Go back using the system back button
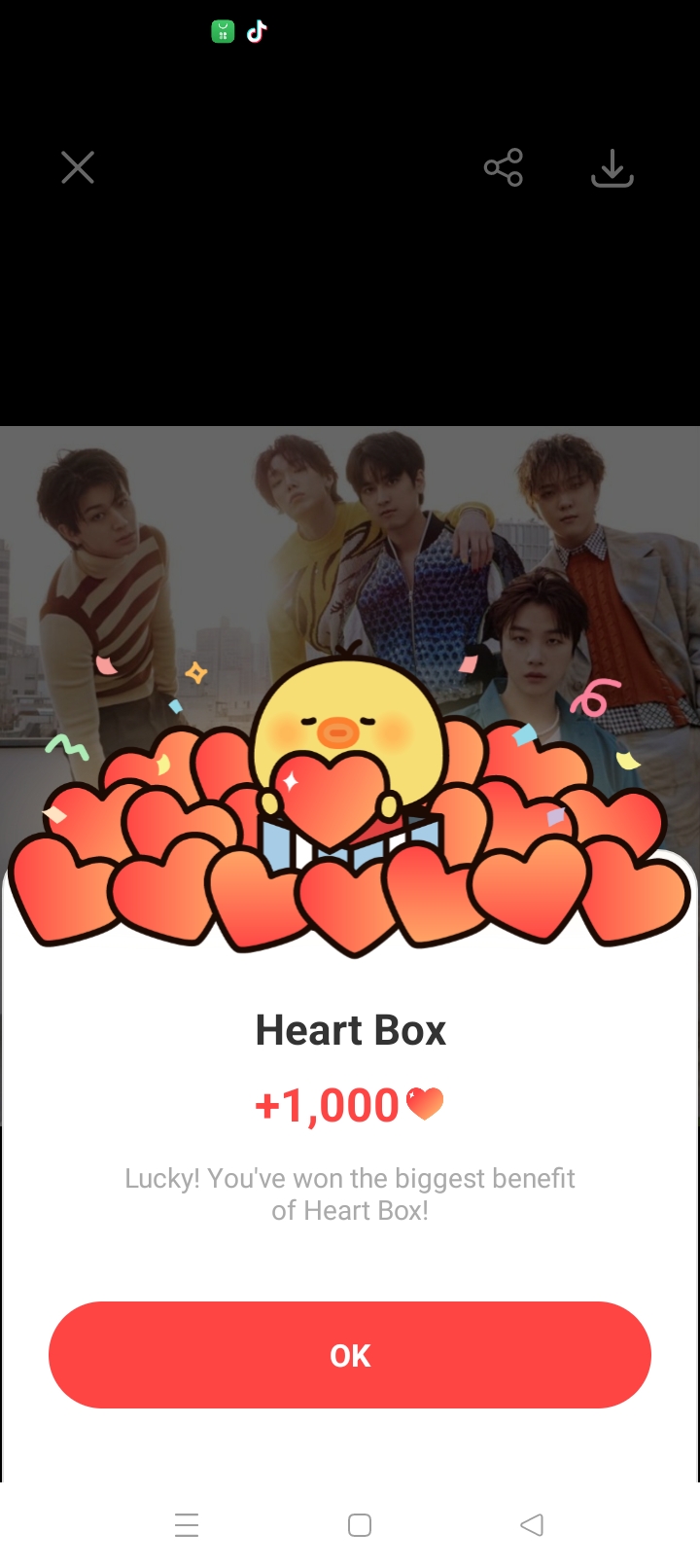The height and width of the screenshot is (1568, 700). 532,1524
